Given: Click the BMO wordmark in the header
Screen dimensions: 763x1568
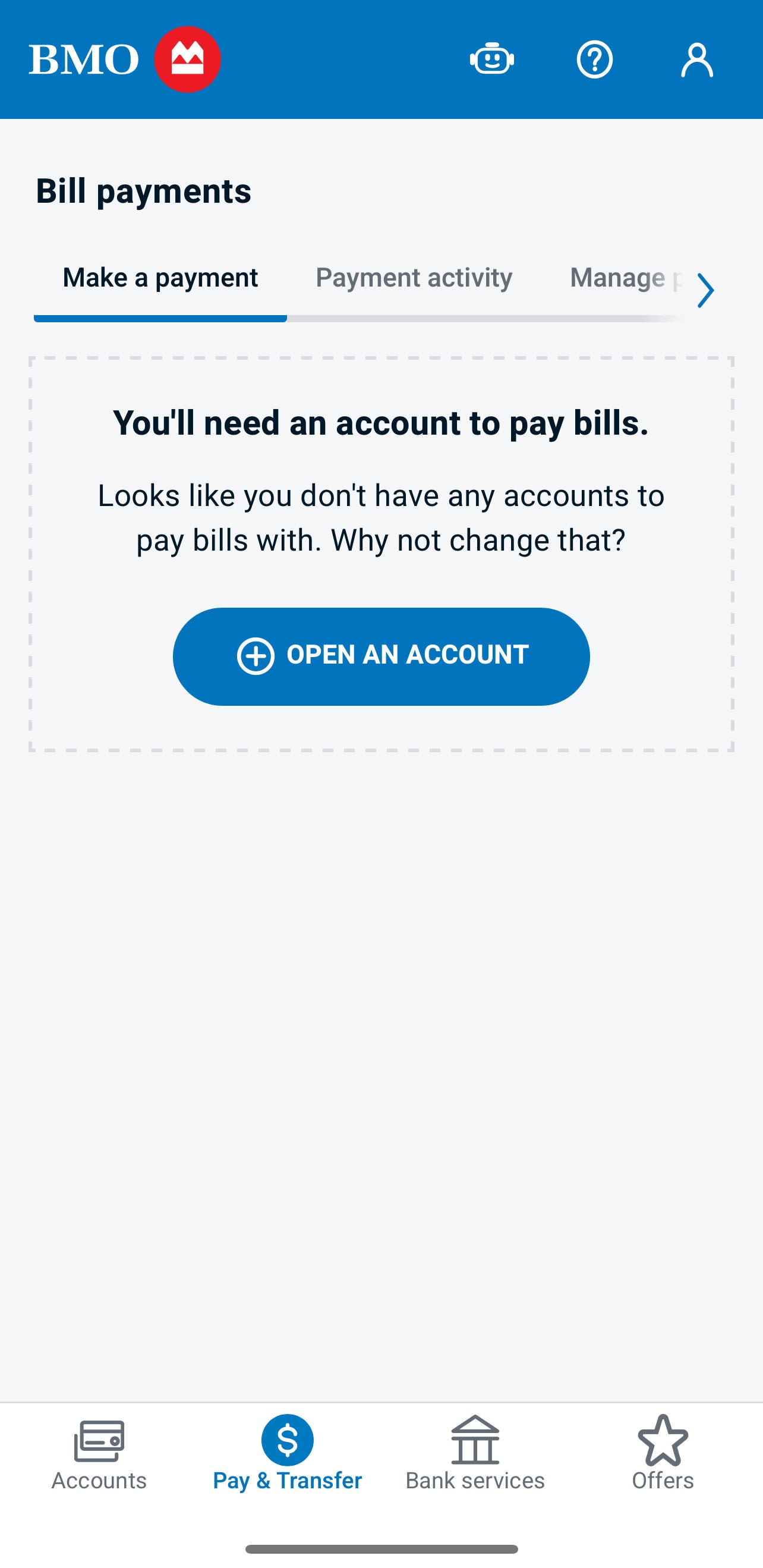Looking at the screenshot, I should (x=85, y=58).
